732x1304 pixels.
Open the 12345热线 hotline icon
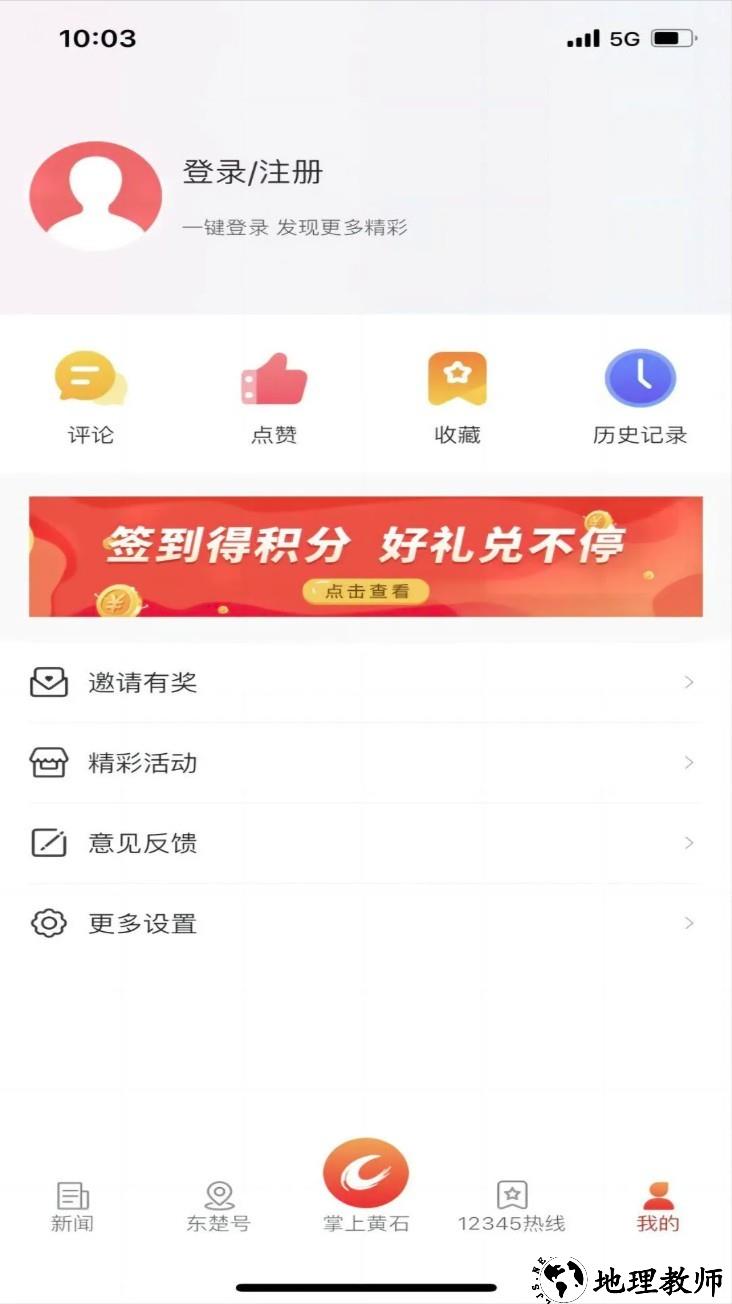tap(513, 1194)
